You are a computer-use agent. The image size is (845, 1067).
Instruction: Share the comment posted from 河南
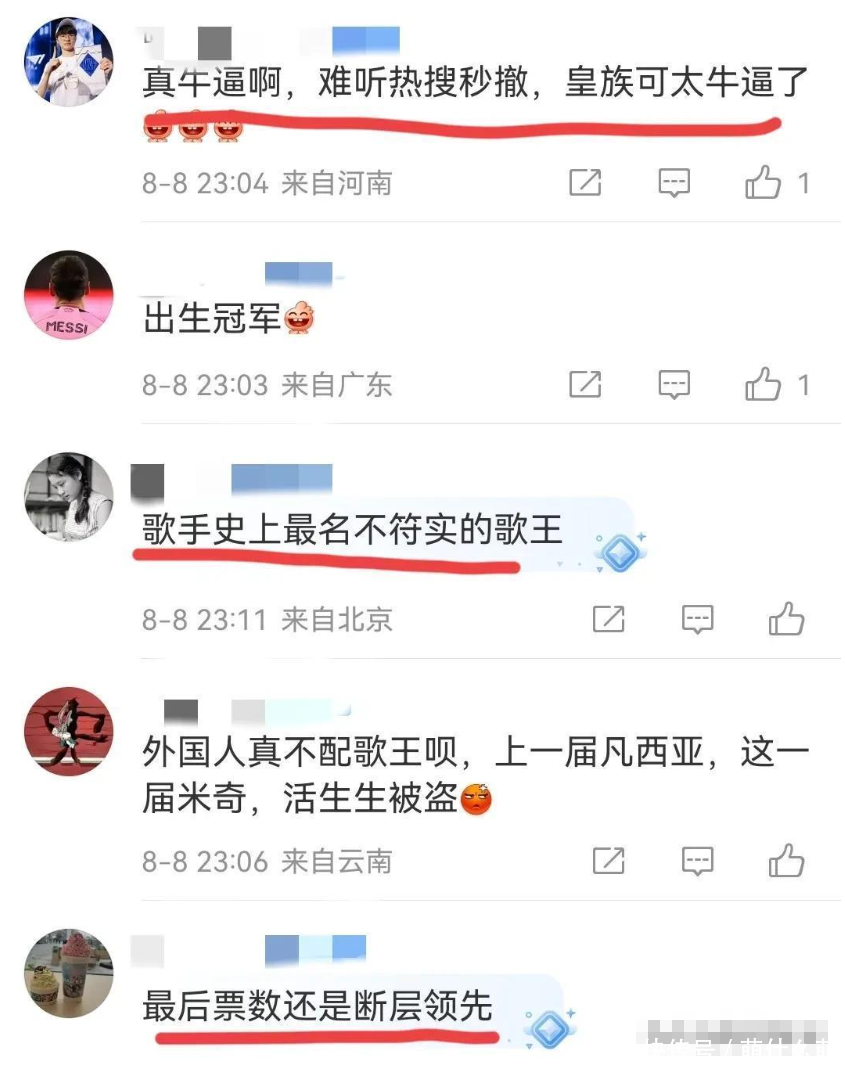(x=585, y=183)
